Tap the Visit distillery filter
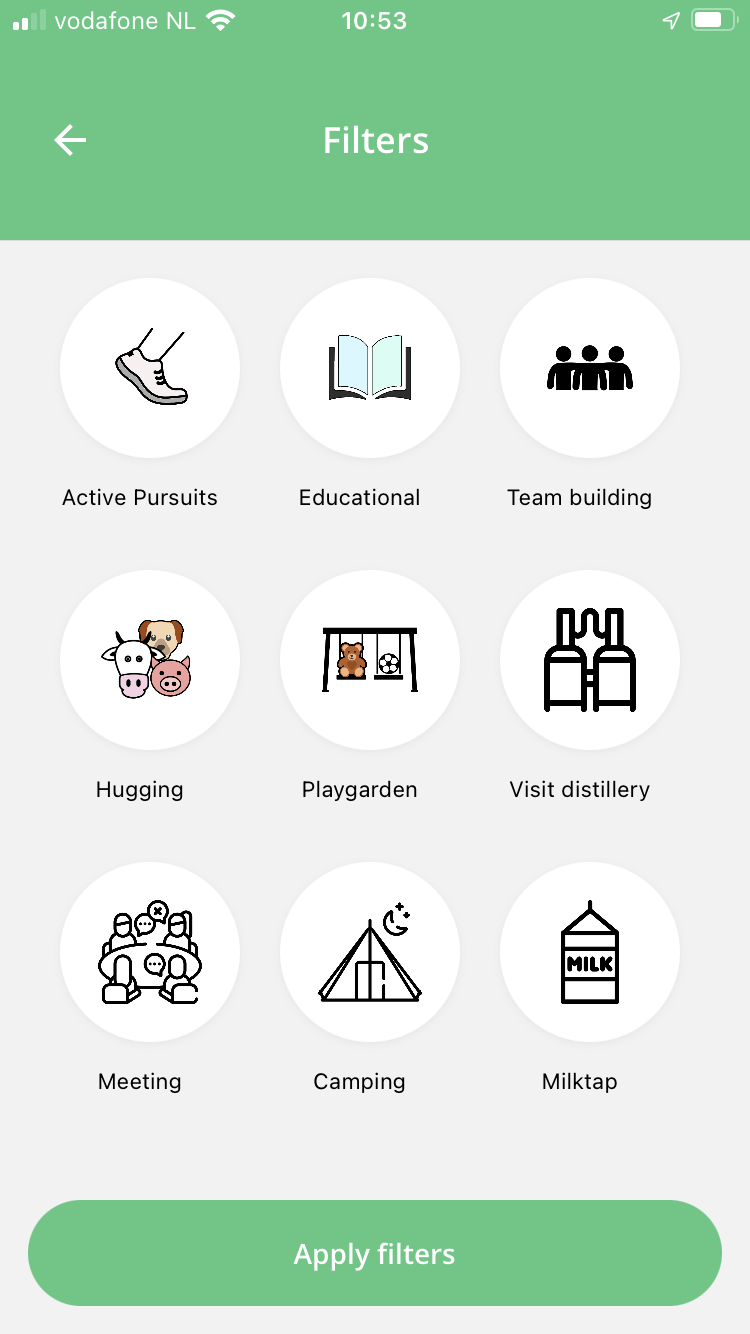 (x=590, y=660)
